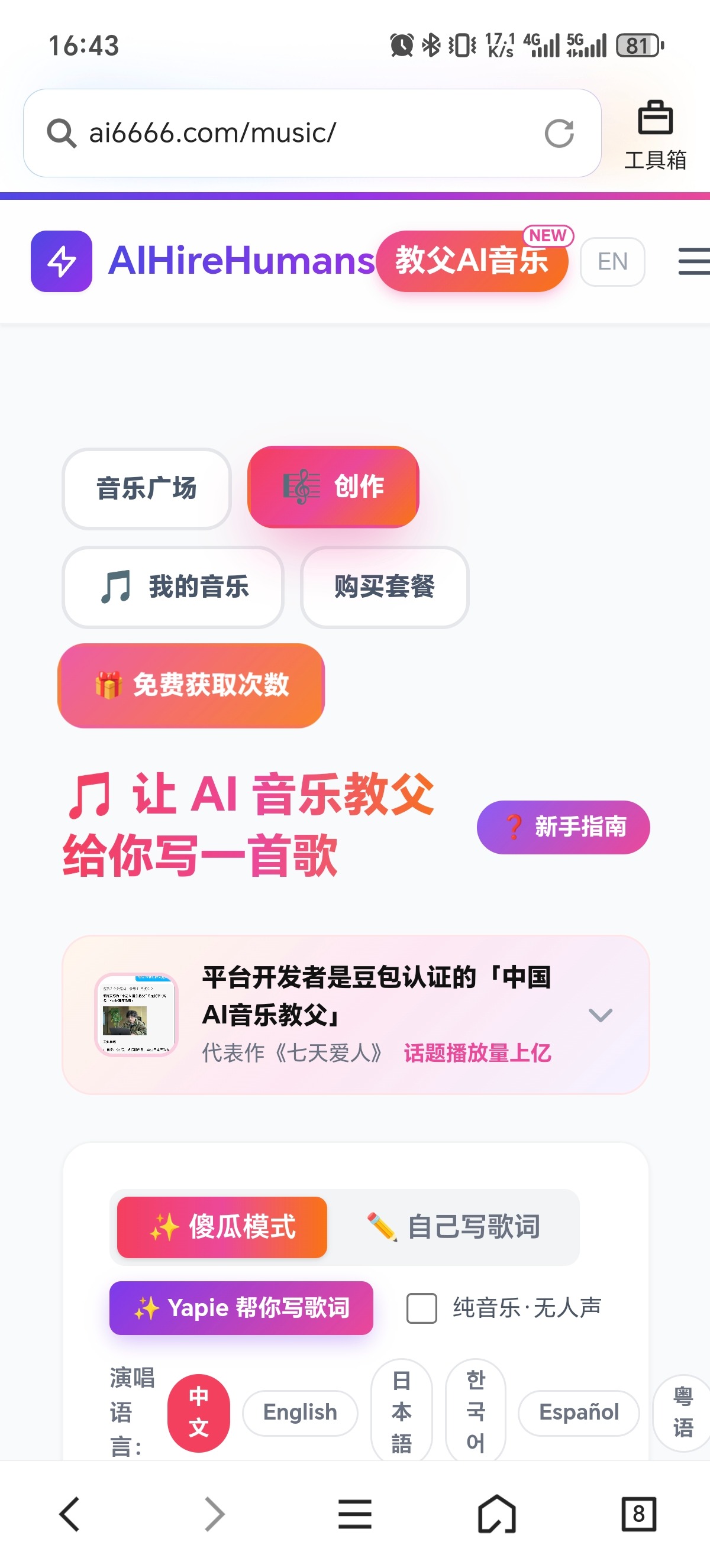The width and height of the screenshot is (710, 1568).
Task: Let Yapie 帮你写歌词
Action: click(241, 1307)
